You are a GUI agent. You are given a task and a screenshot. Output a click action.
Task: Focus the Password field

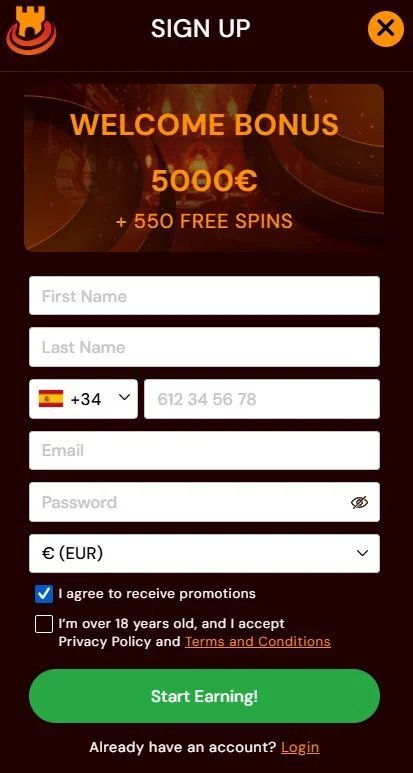189,502
